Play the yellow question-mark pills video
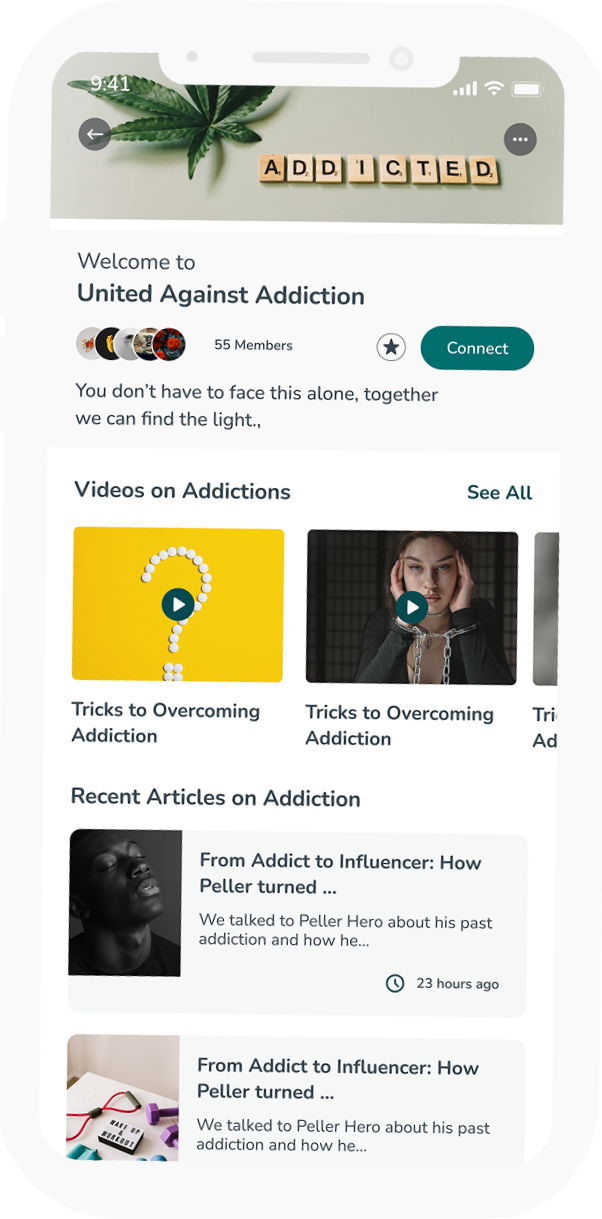Viewport: 602px width, 1219px height. pyautogui.click(x=178, y=604)
